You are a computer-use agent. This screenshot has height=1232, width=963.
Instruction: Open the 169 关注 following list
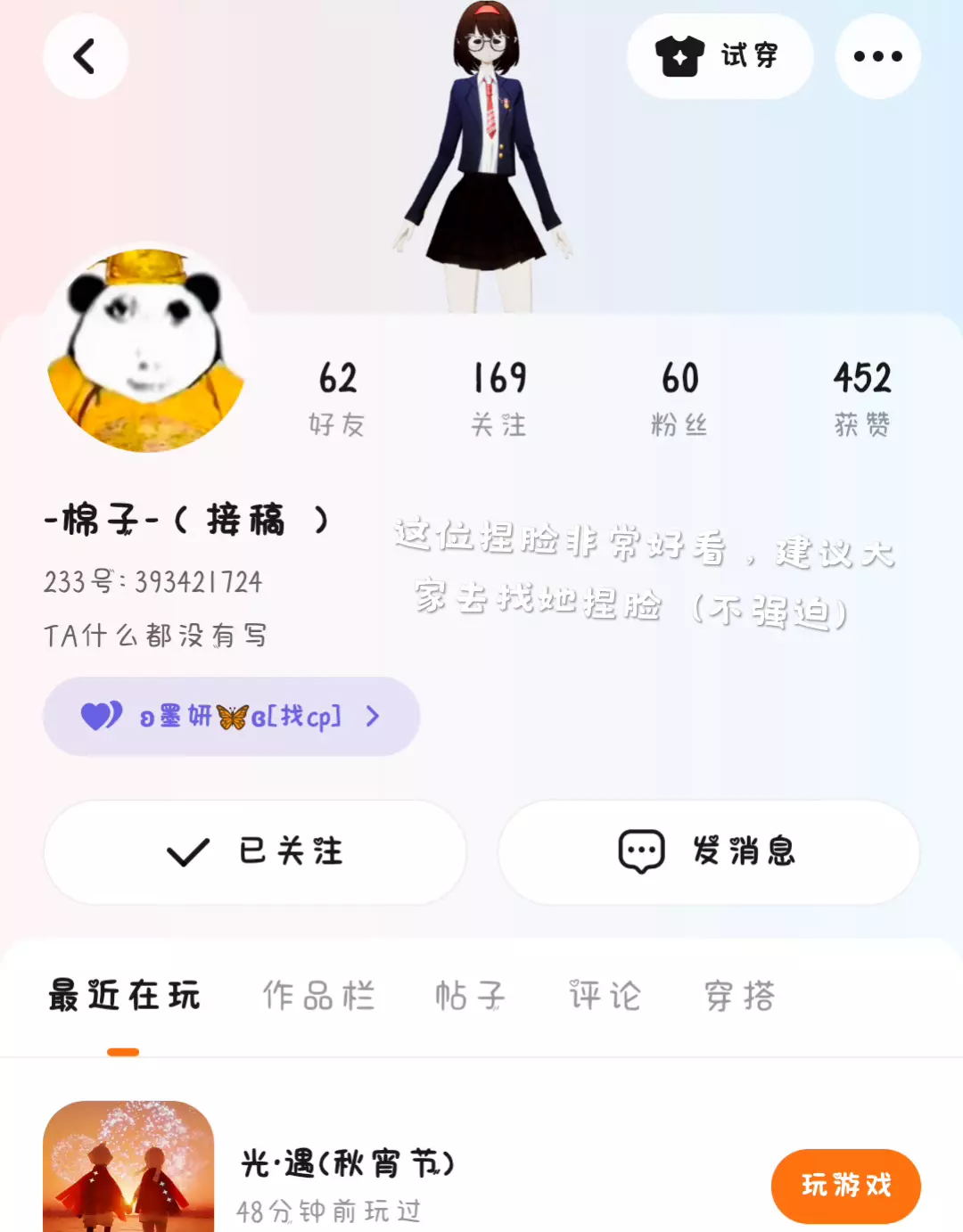tap(499, 398)
